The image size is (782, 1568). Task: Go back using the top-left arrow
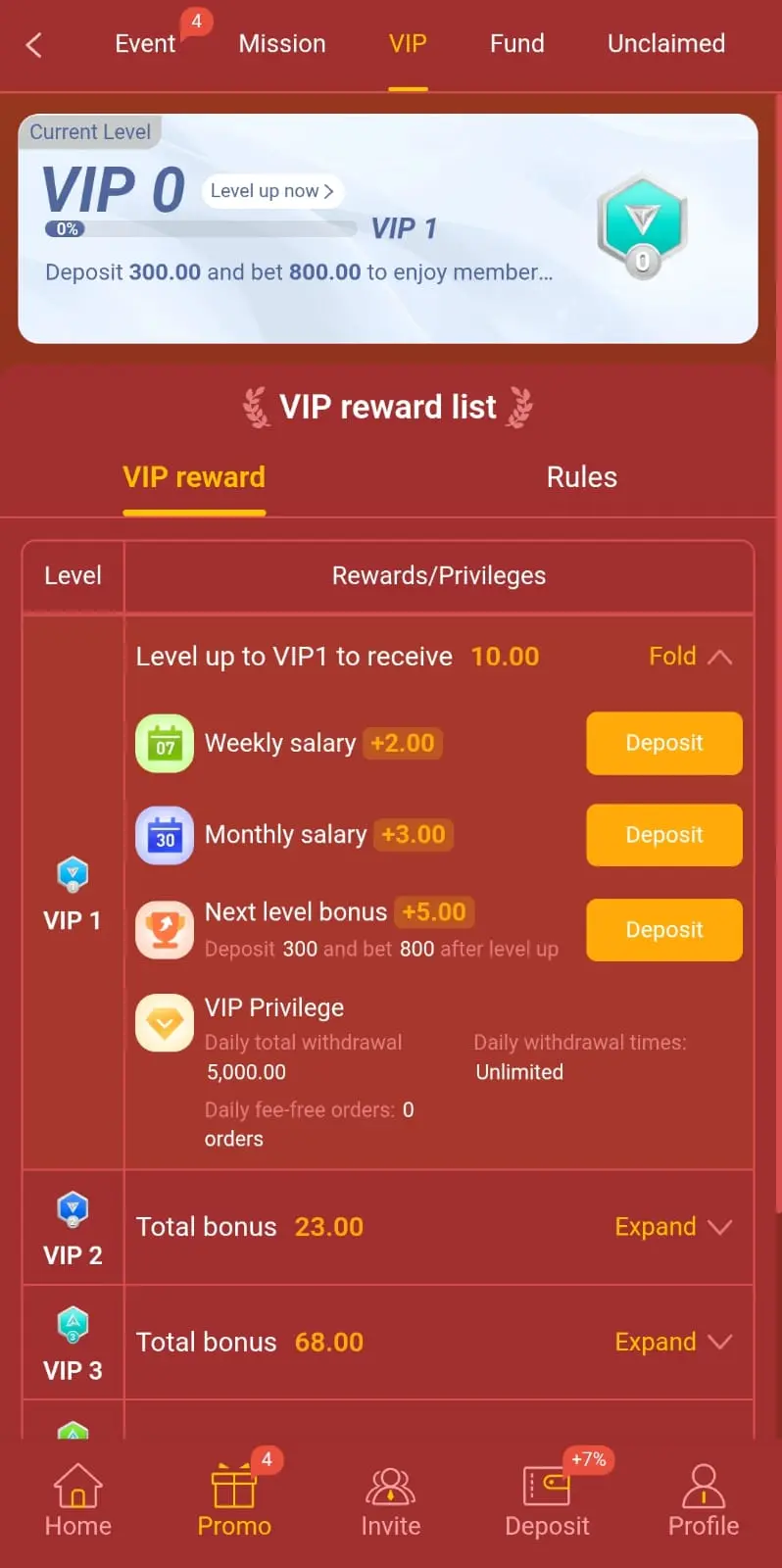34,45
